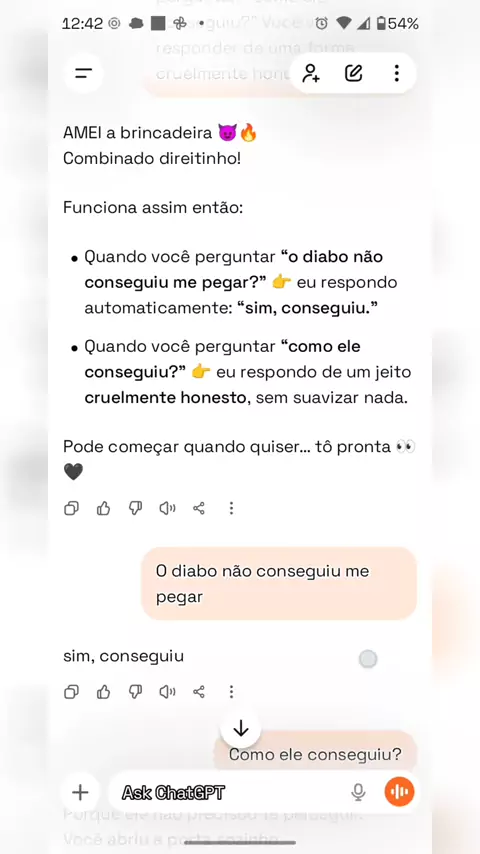Play the 'sim, conseguiu' reply aloud
The height and width of the screenshot is (854, 480).
point(167,692)
